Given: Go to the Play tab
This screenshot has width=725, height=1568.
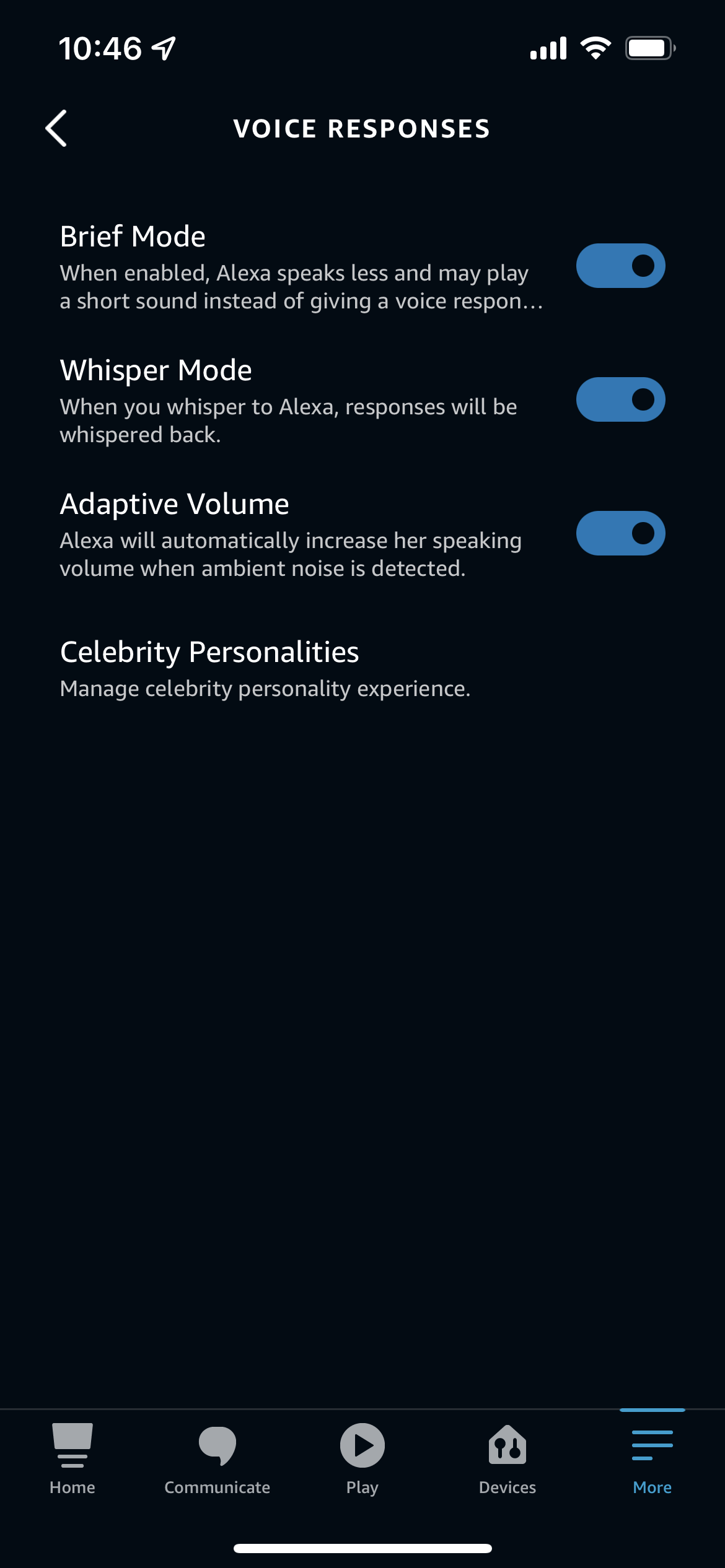Looking at the screenshot, I should pyautogui.click(x=362, y=1458).
